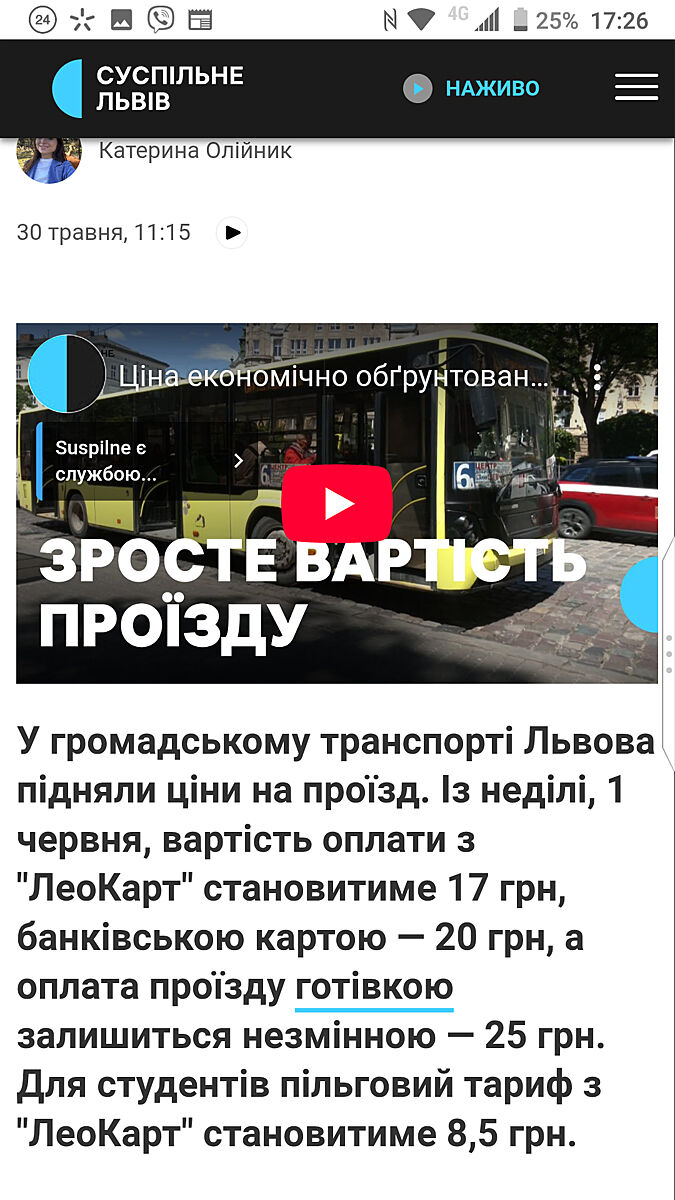Open the hamburger menu
This screenshot has height=1200, width=675.
[x=636, y=88]
